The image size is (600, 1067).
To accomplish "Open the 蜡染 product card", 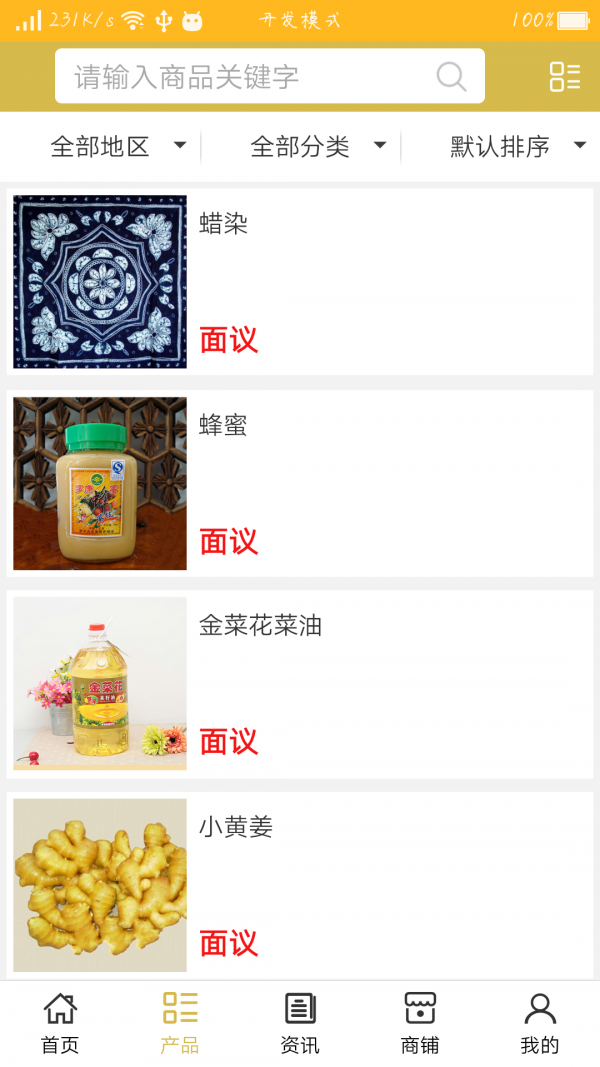I will [300, 282].
